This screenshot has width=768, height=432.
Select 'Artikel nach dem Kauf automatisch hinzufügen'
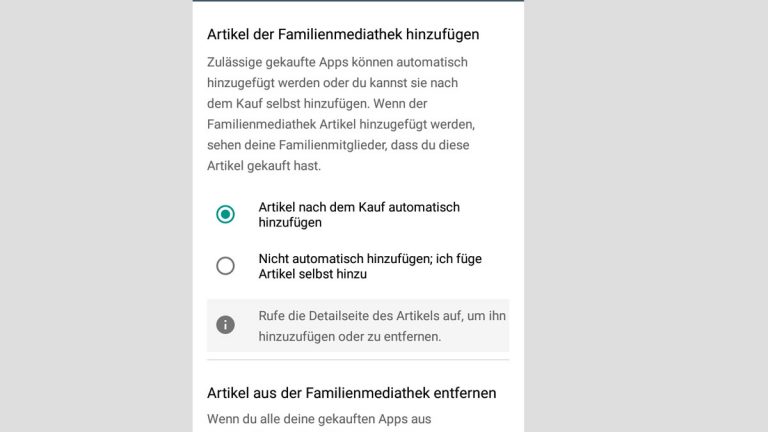pyautogui.click(x=226, y=214)
